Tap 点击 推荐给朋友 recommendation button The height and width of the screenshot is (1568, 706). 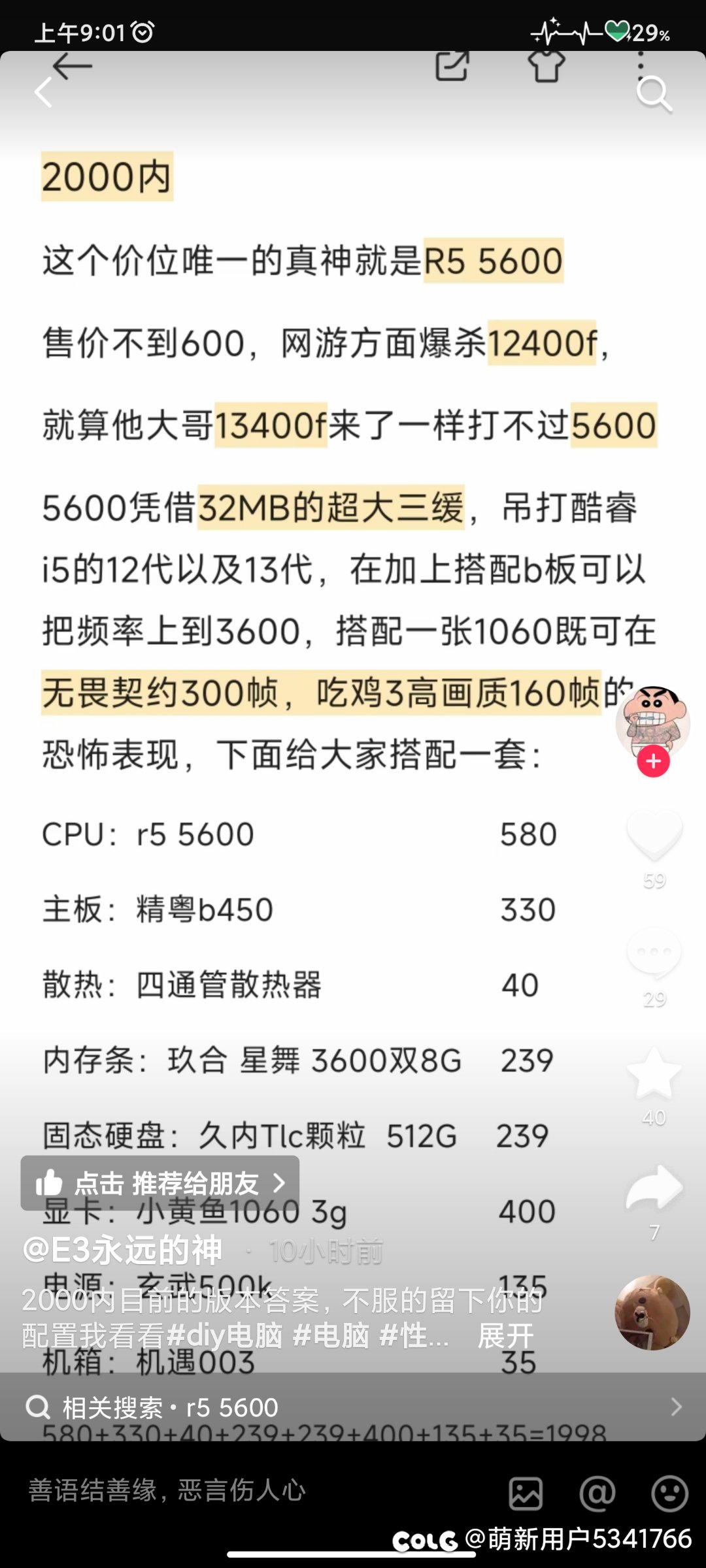(160, 1183)
